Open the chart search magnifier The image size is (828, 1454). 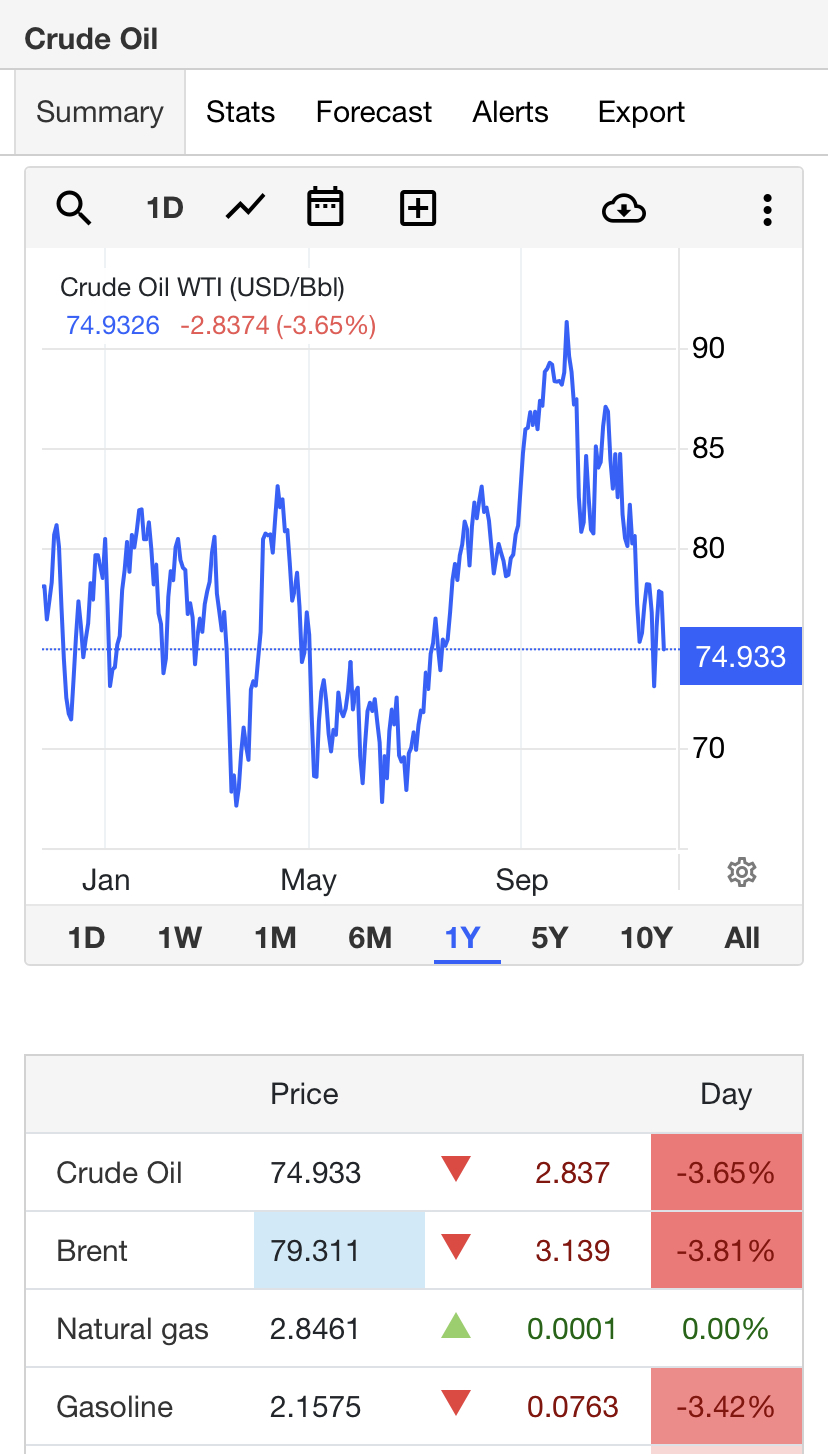point(74,208)
